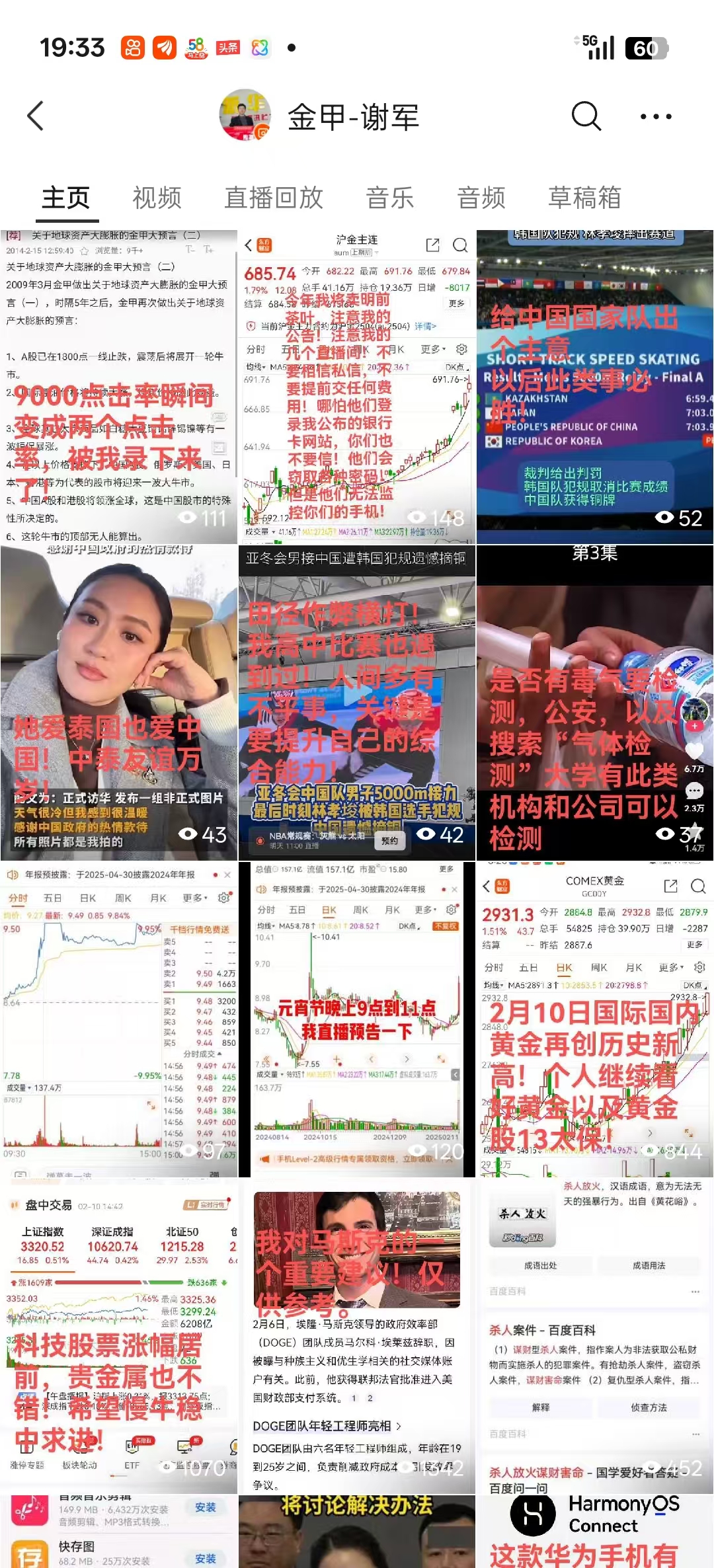Image resolution: width=714 pixels, height=1568 pixels.
Task: Open the 科技股票涨幅居前 post
Action: [119, 1335]
